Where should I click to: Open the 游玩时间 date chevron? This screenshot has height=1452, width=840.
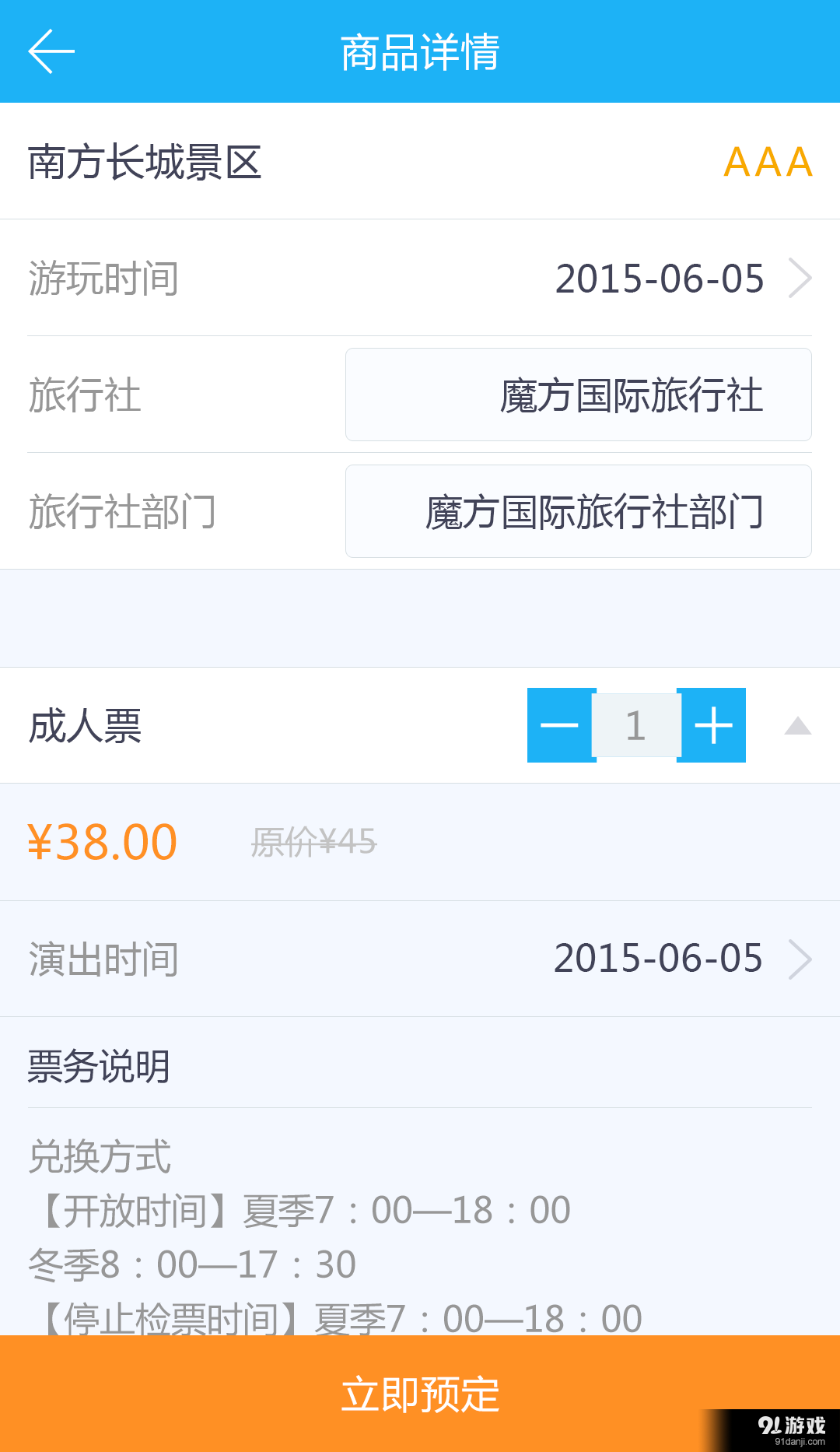click(800, 279)
